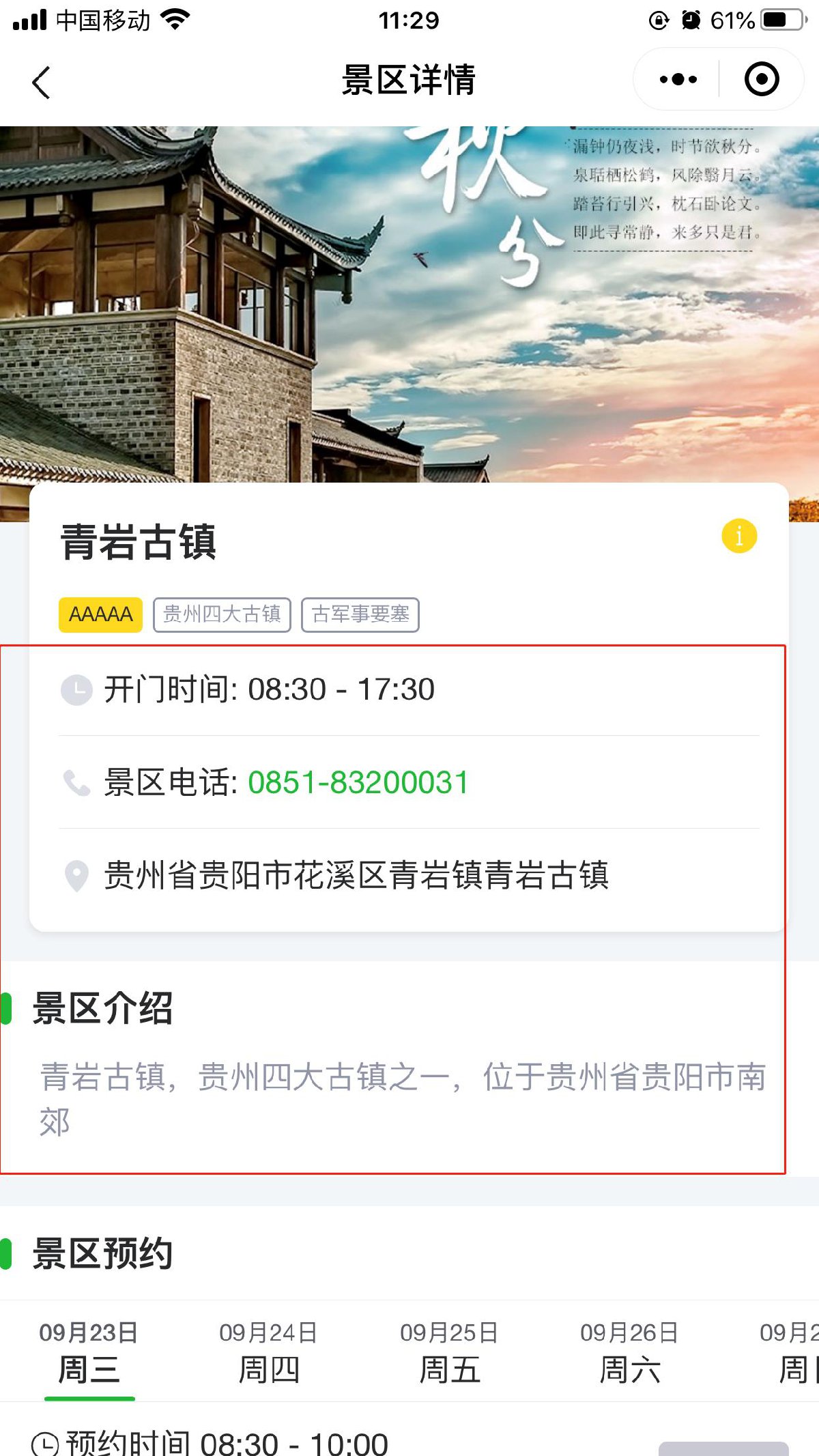
Task: Choose the 09月25日 周五 date tab
Action: 449,1352
